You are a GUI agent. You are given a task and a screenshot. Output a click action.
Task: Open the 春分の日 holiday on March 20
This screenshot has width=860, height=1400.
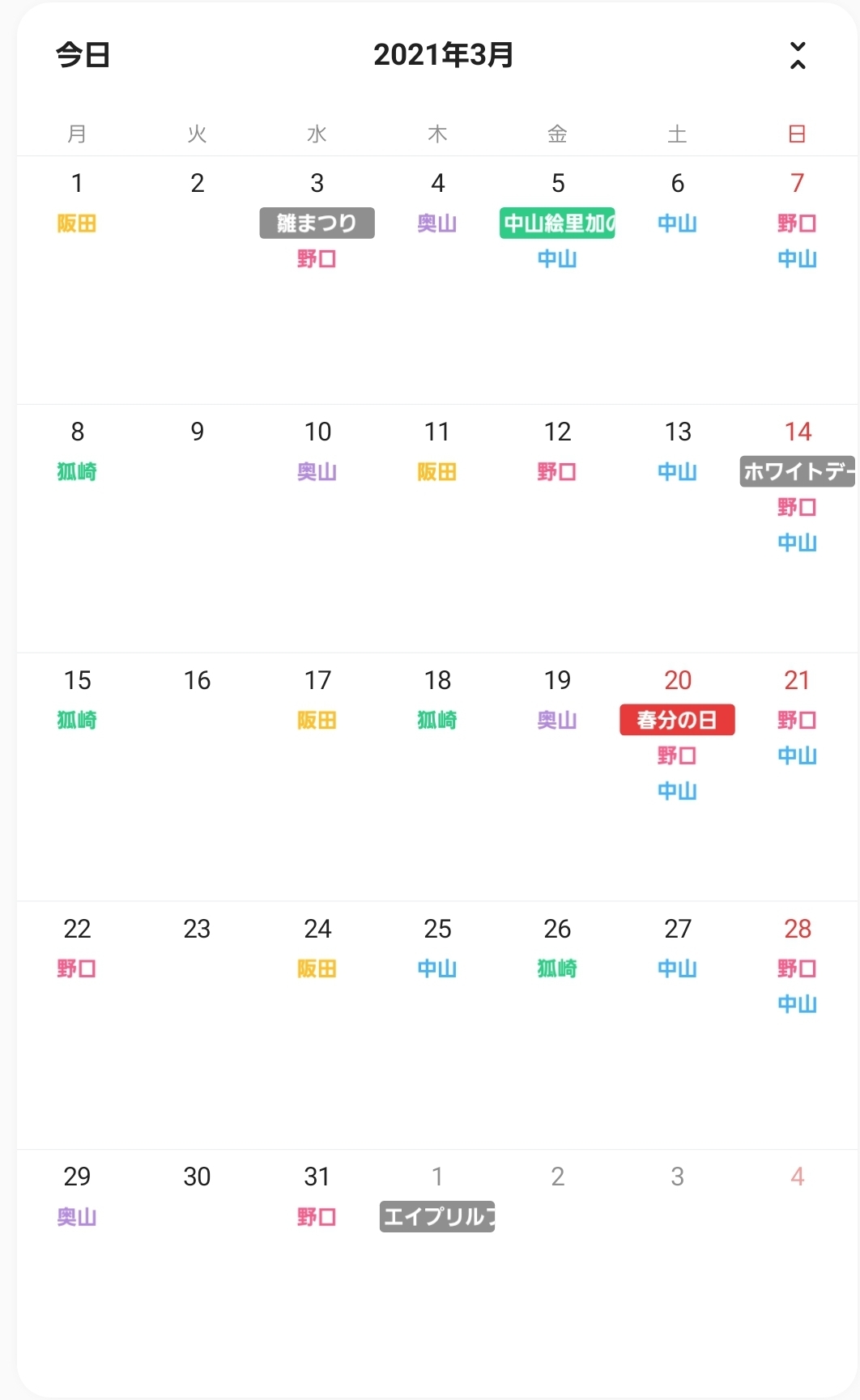tap(677, 720)
